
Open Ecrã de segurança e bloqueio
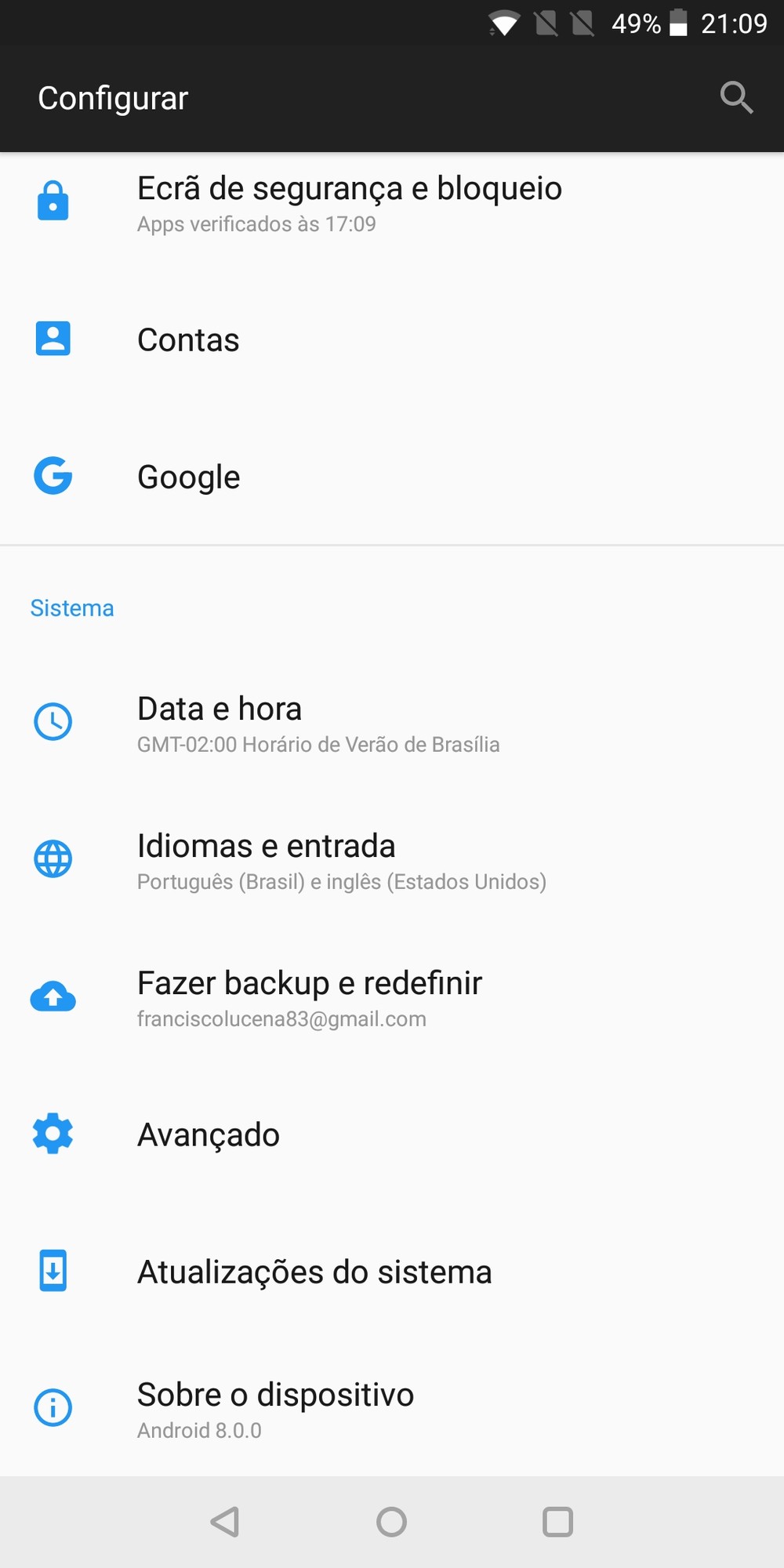pos(350,202)
